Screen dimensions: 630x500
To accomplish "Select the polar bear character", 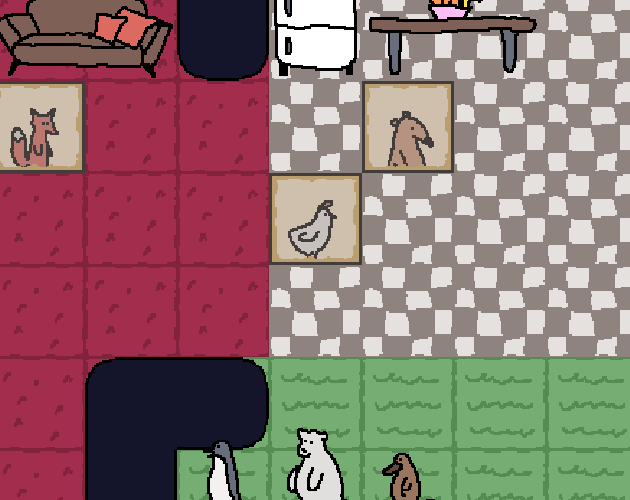I will (x=314, y=466).
